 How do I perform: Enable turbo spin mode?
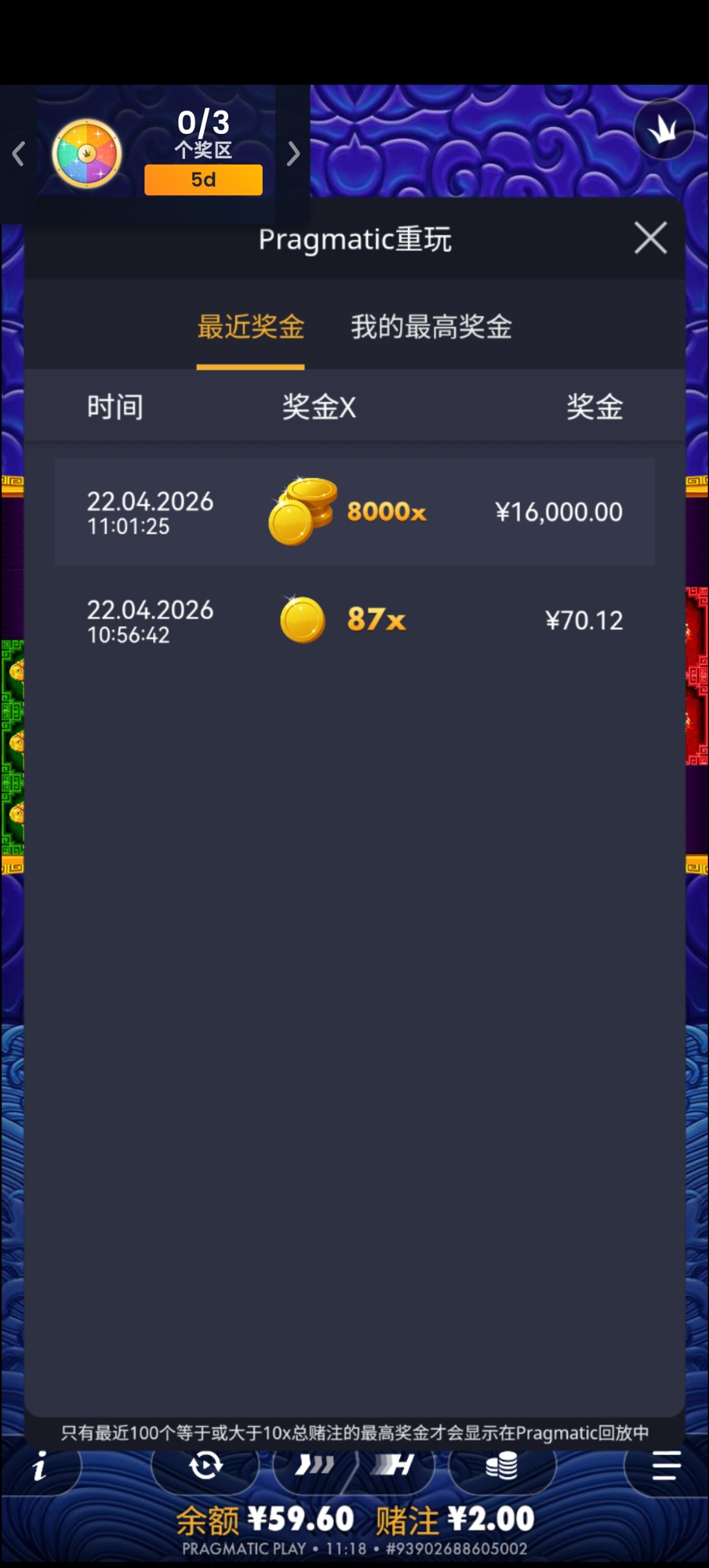coord(314,1465)
